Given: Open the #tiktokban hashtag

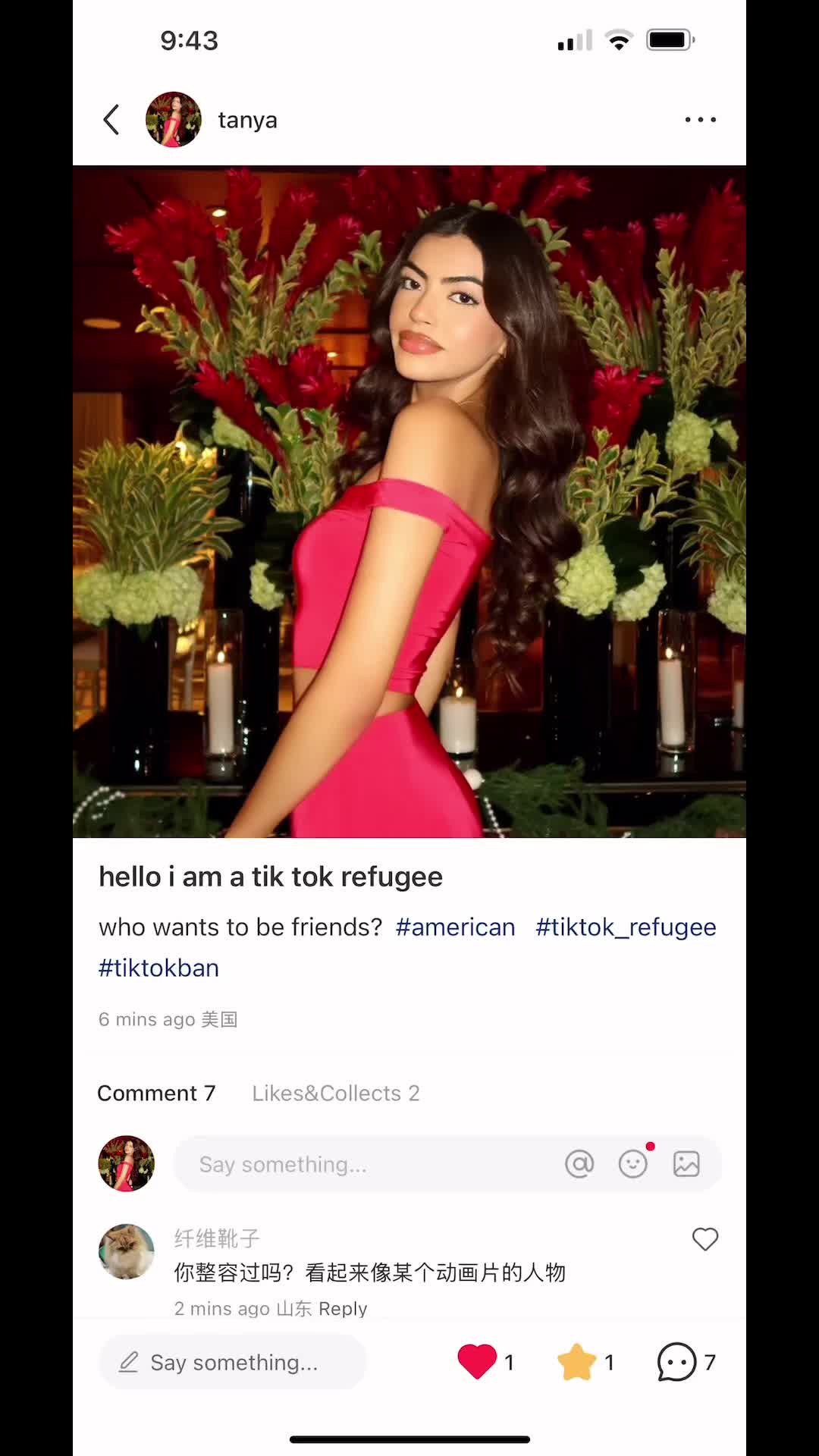Looking at the screenshot, I should pyautogui.click(x=158, y=968).
